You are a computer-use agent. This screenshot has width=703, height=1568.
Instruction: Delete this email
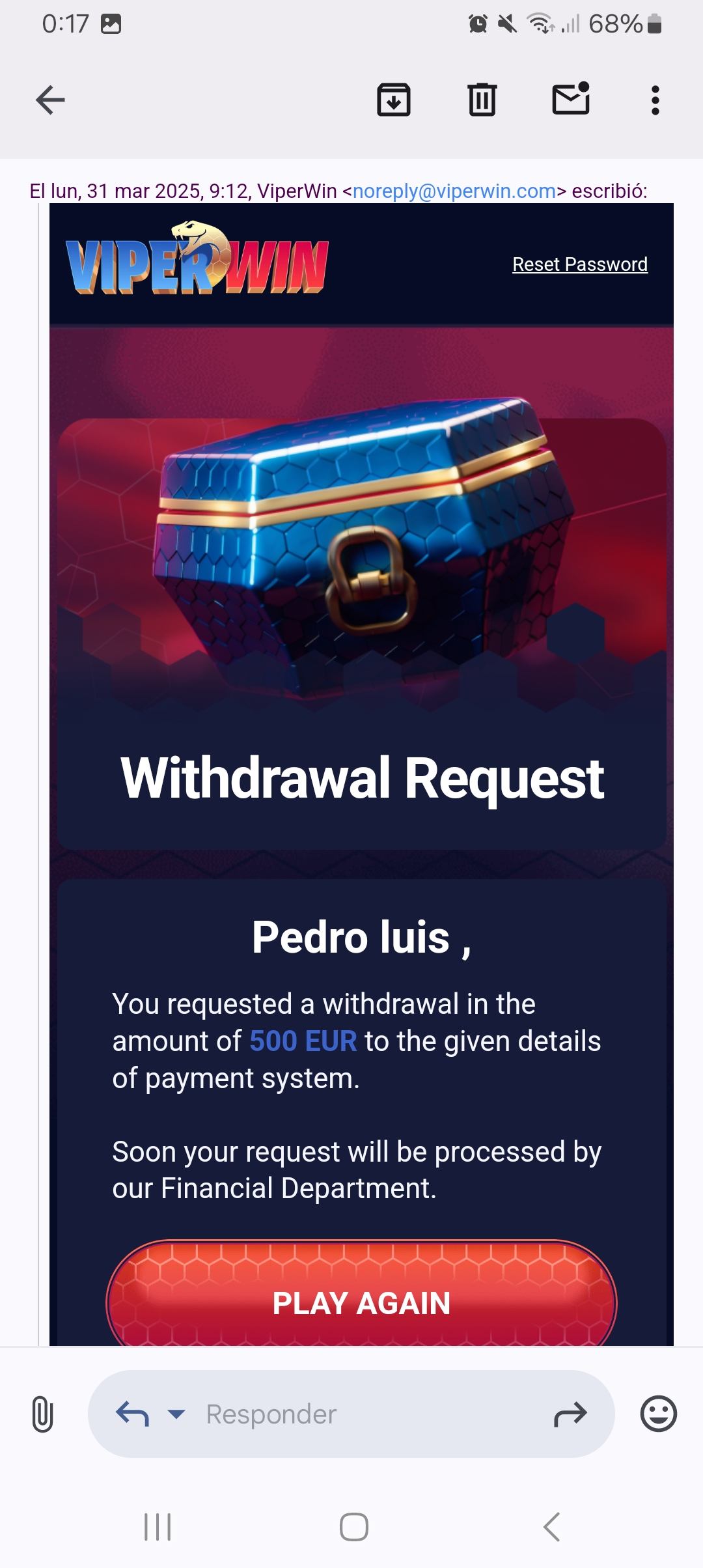point(482,100)
